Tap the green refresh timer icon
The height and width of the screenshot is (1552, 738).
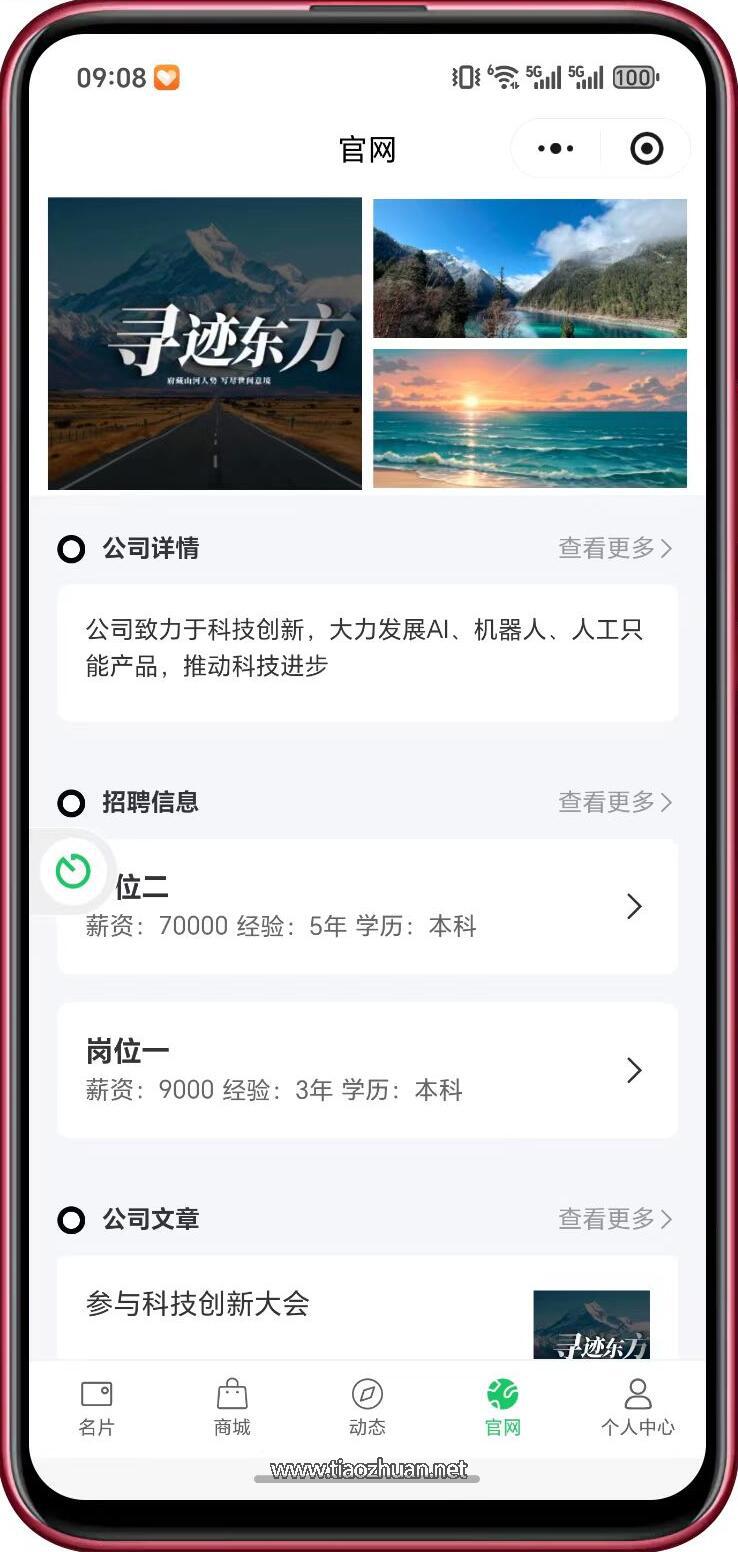tap(72, 871)
